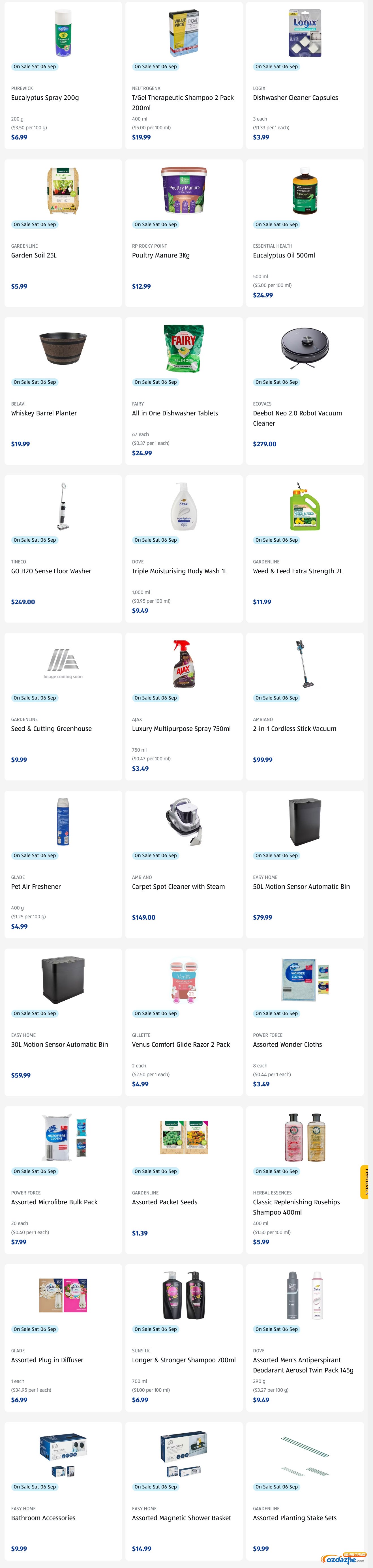Open Ambiano Carpet Spot Cleaner with Steam
373x1568 pixels.
(x=178, y=886)
